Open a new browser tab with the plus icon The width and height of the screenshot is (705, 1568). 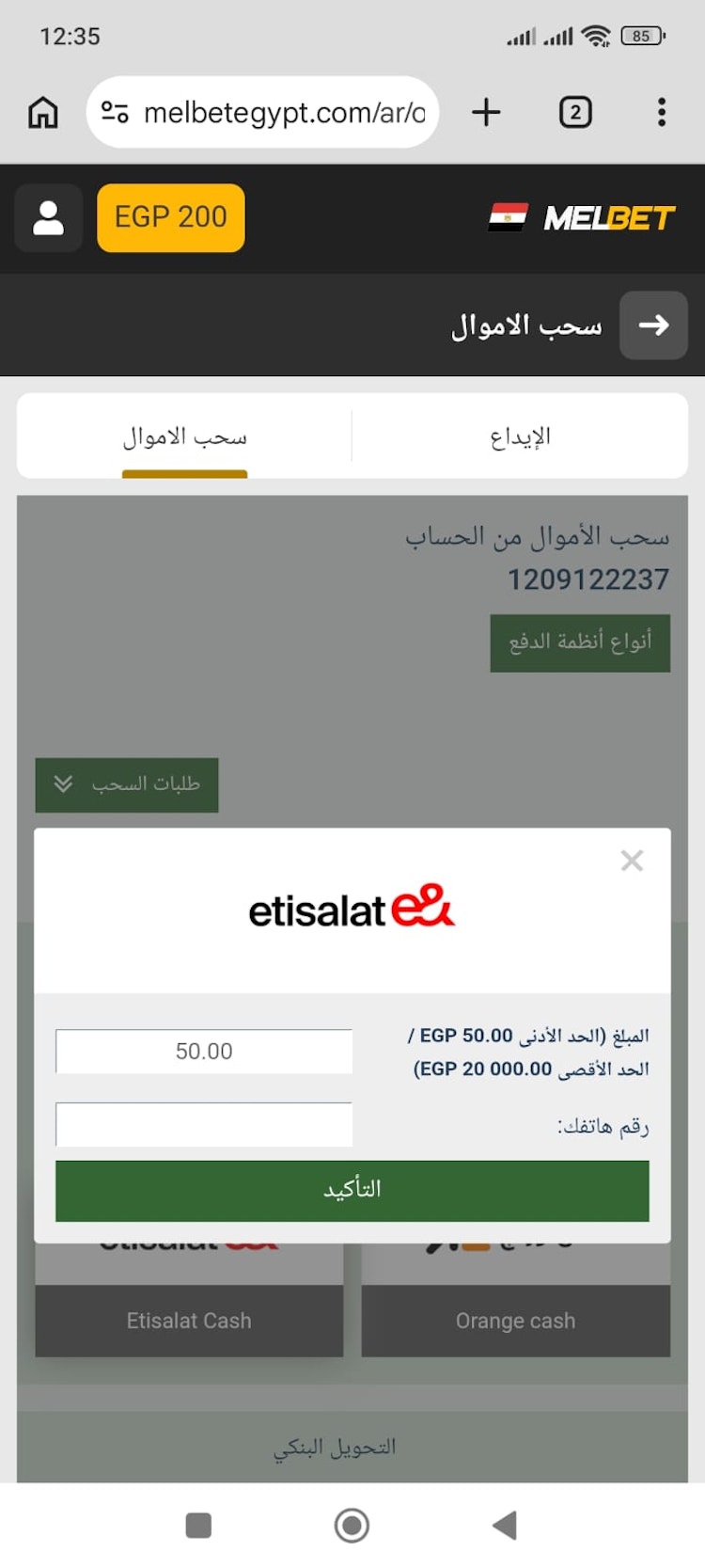(x=486, y=112)
